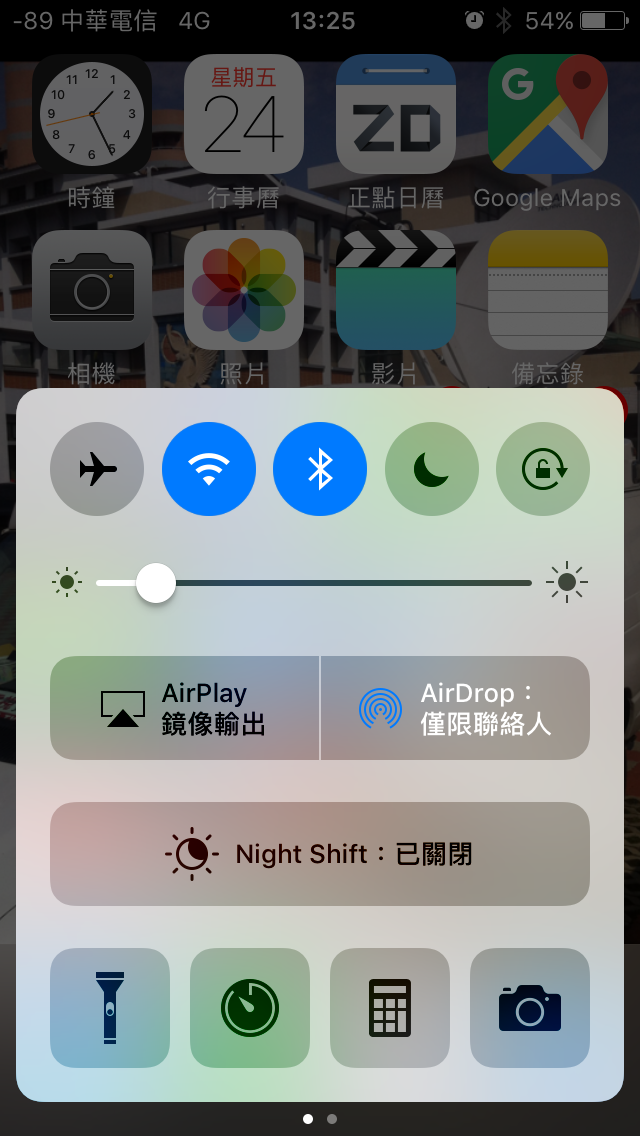
Task: Open the timer
Action: click(x=250, y=1008)
